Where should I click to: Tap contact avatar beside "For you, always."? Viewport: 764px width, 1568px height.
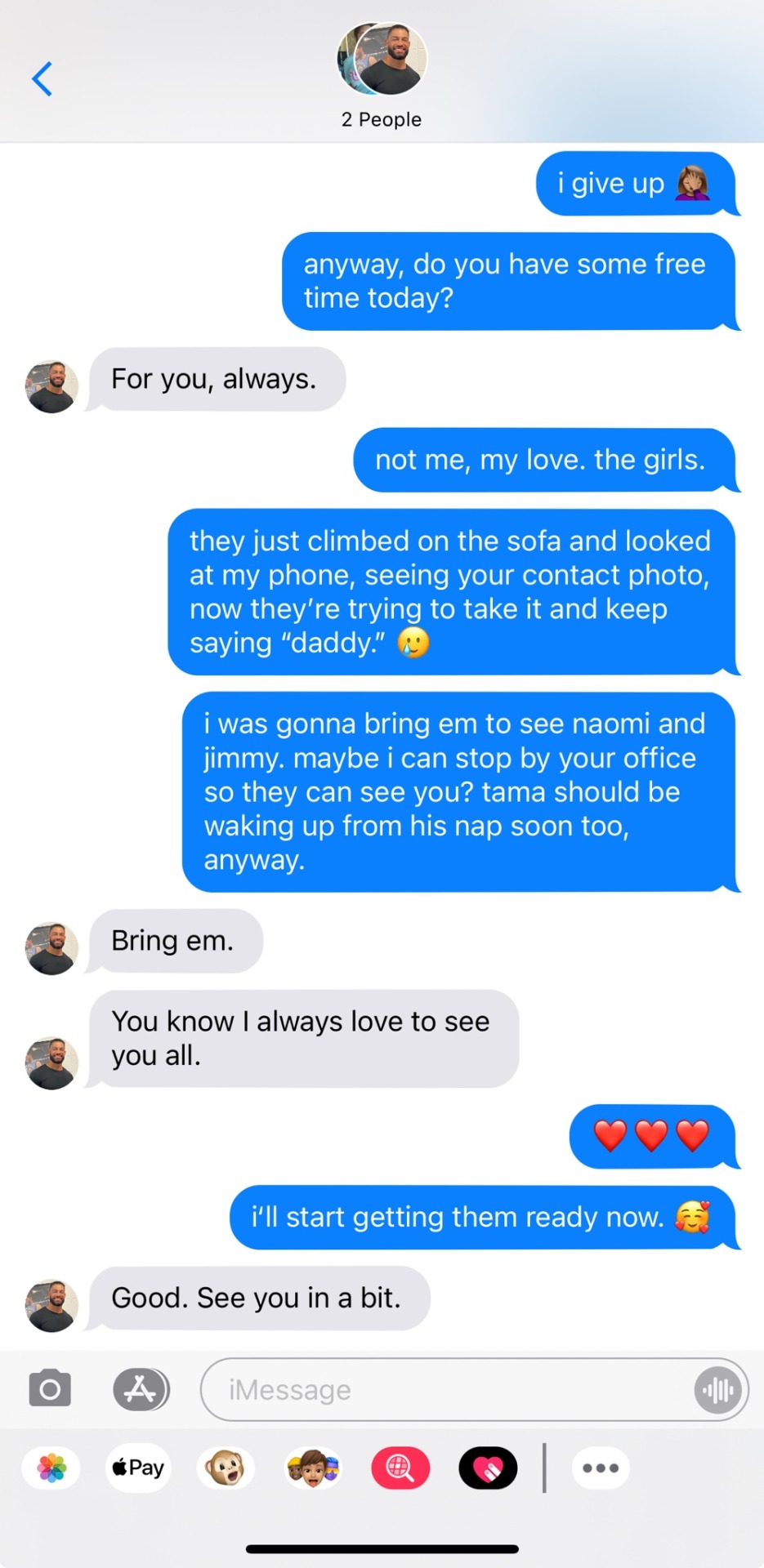tap(52, 386)
